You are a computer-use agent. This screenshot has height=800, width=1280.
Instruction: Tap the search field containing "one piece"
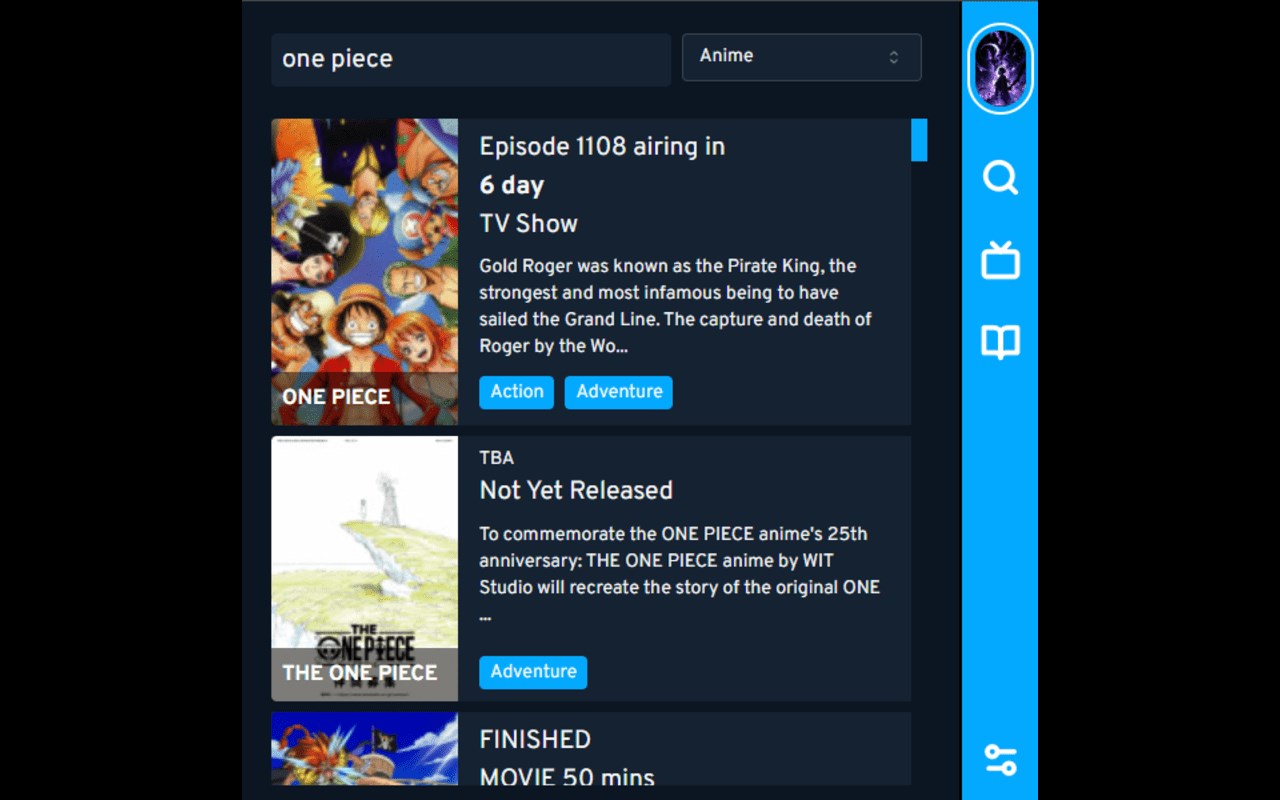point(470,60)
